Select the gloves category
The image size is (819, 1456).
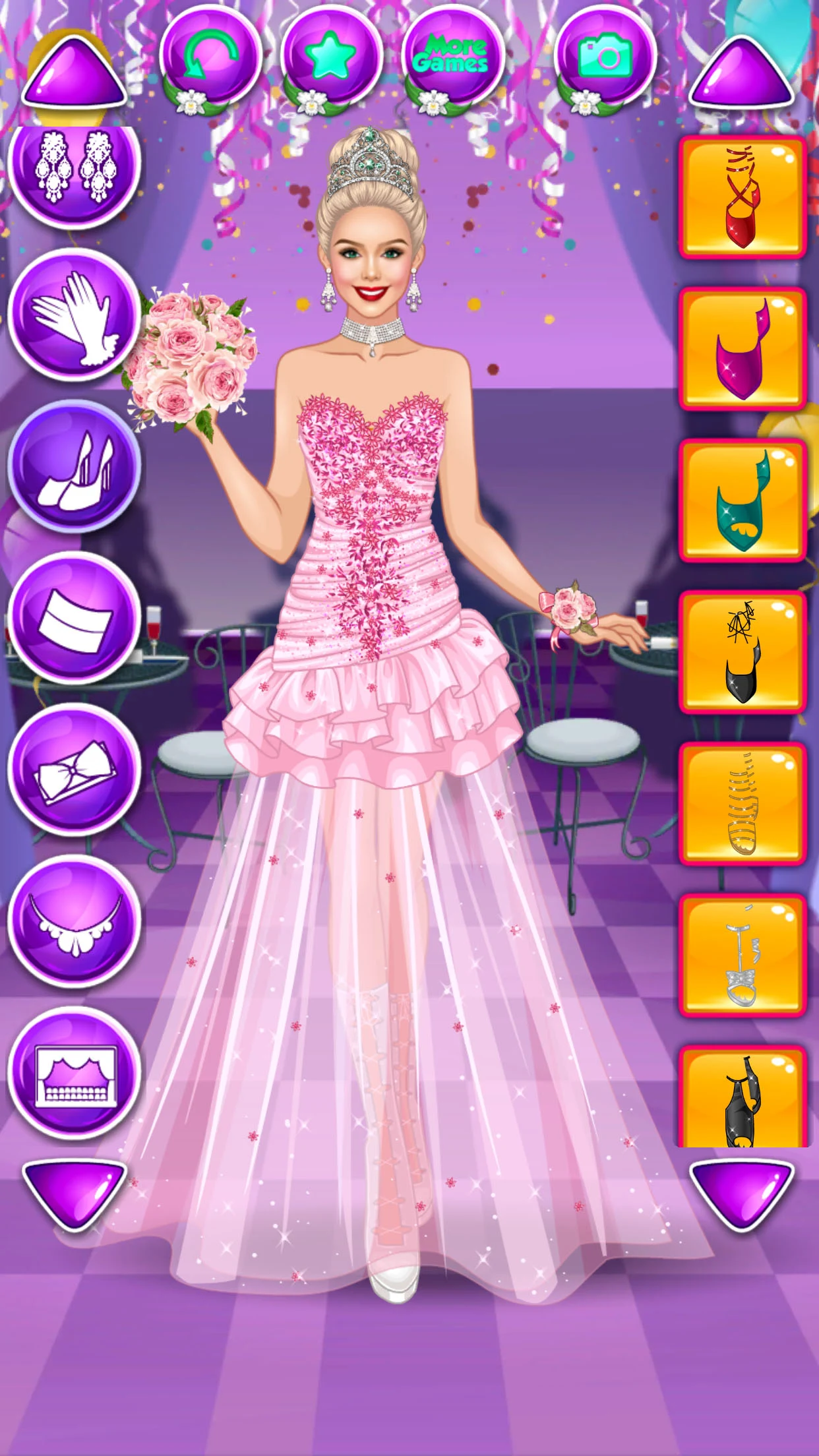point(75,315)
